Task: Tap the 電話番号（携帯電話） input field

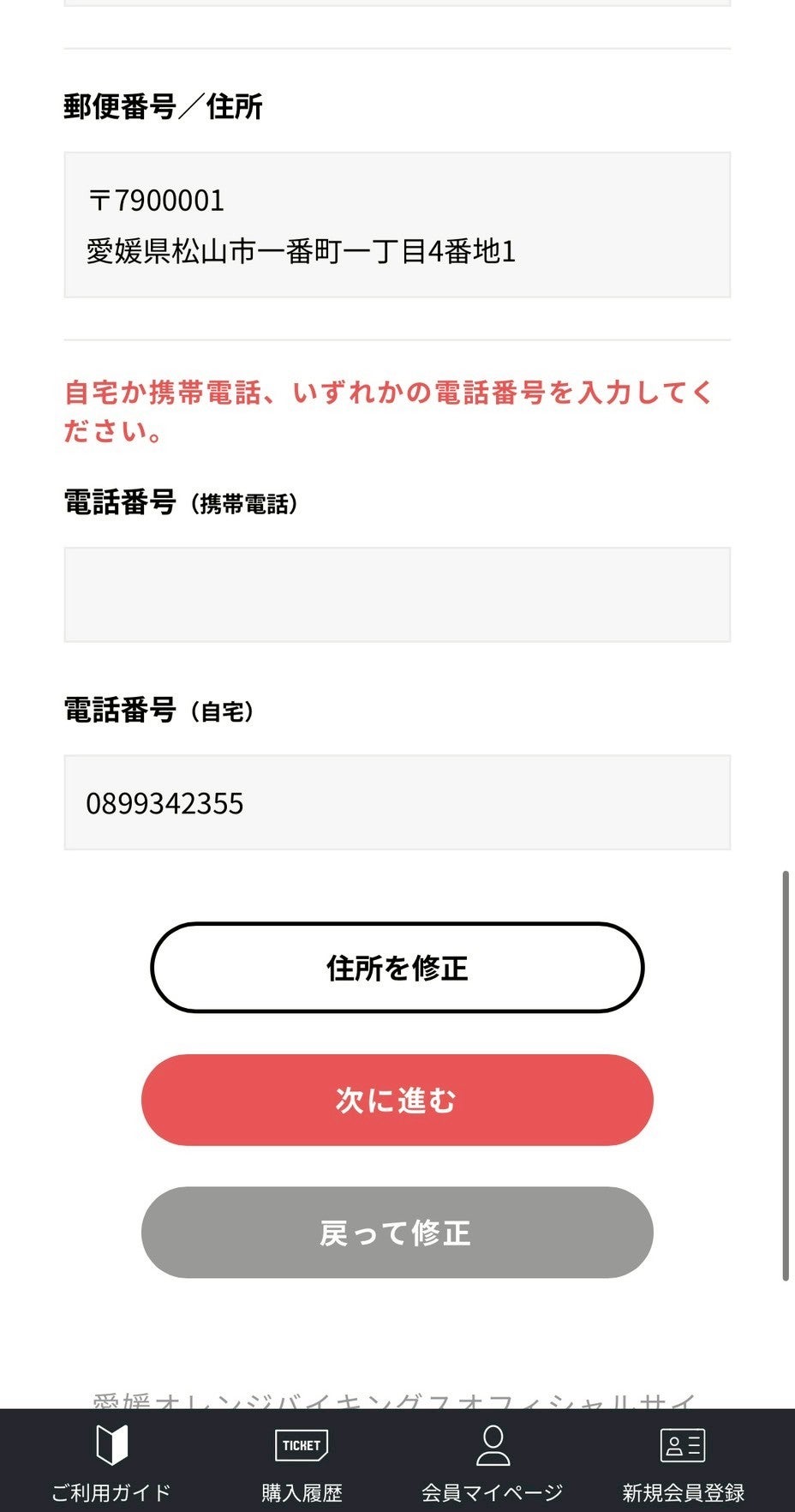Action: pyautogui.click(x=397, y=595)
